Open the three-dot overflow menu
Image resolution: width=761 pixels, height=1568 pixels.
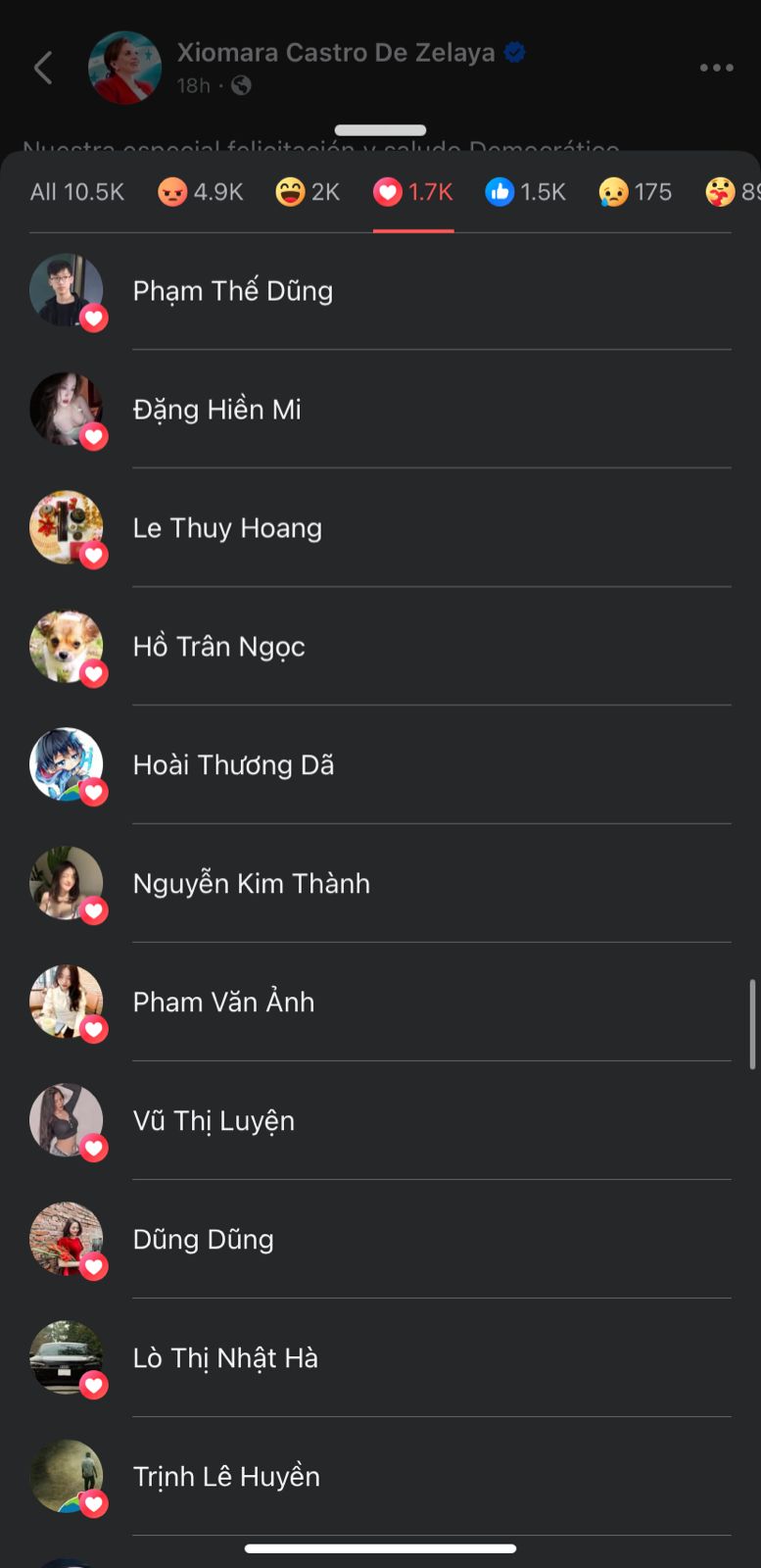[x=716, y=68]
